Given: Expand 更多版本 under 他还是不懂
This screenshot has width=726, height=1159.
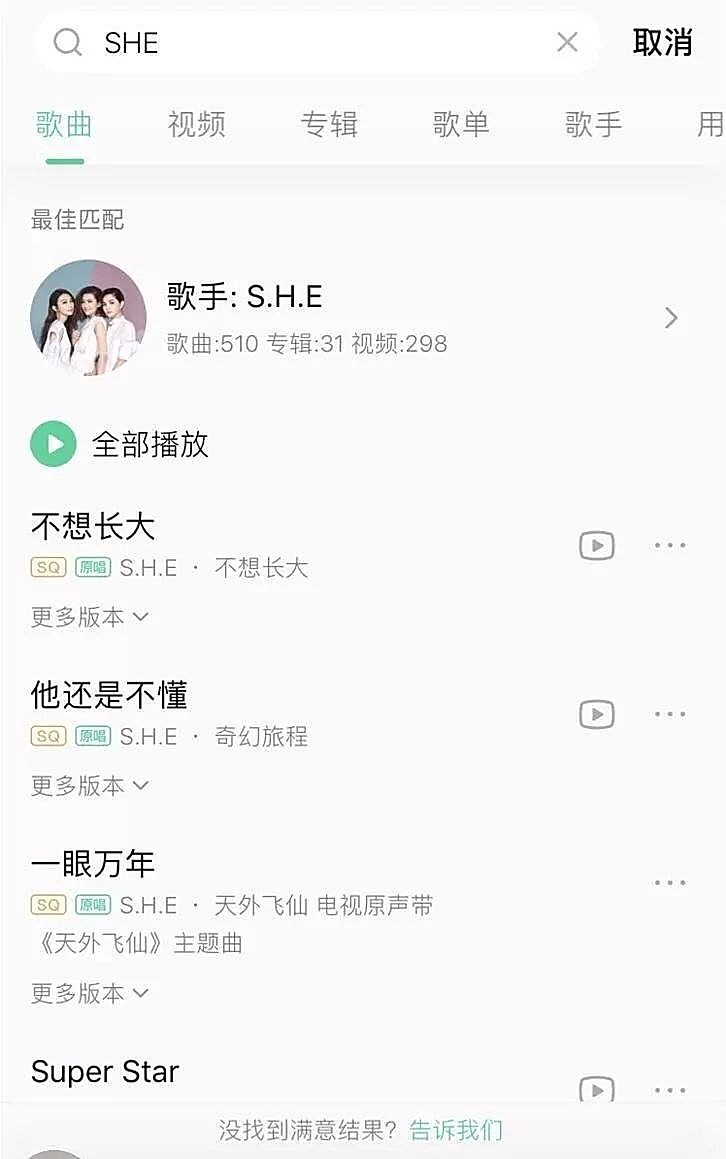Looking at the screenshot, I should click(89, 786).
